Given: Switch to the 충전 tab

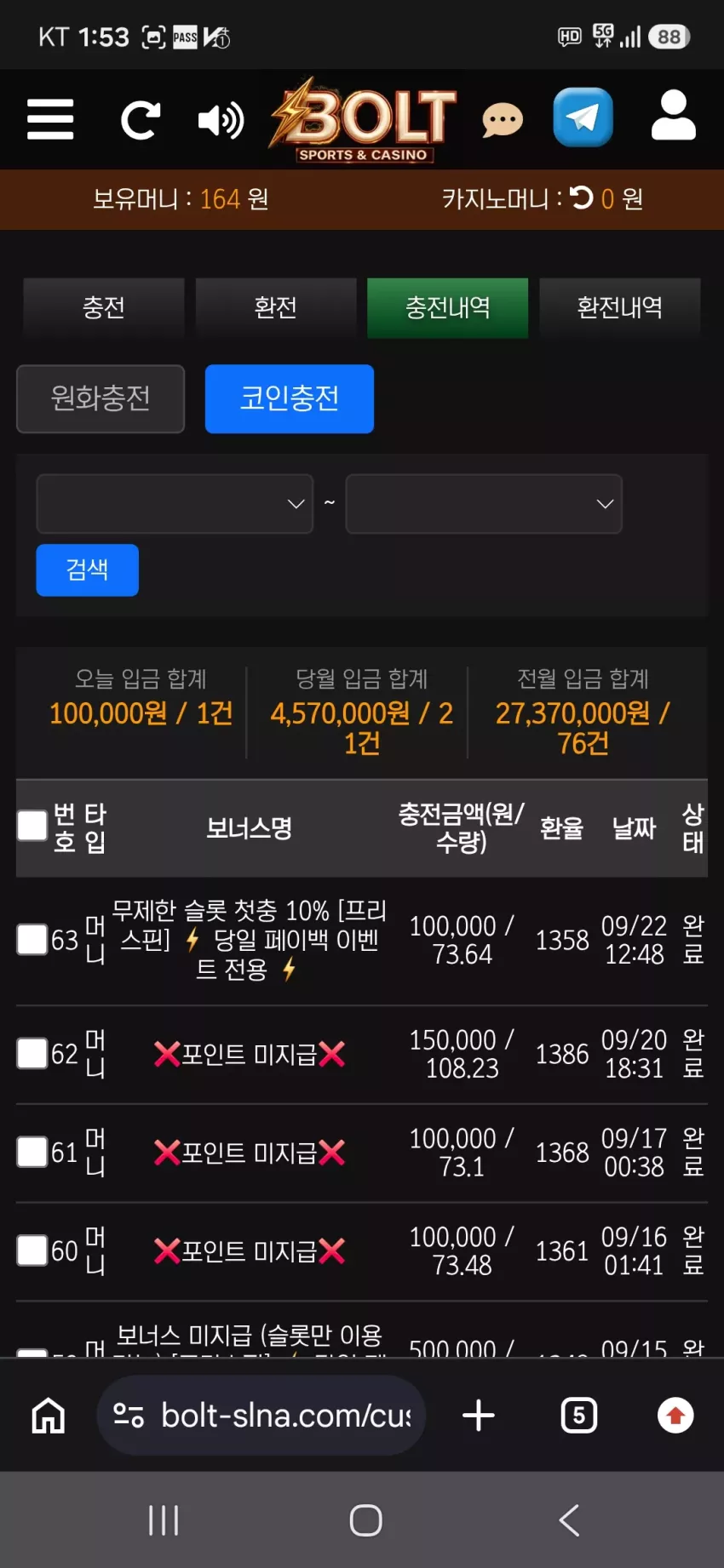Looking at the screenshot, I should (x=104, y=307).
